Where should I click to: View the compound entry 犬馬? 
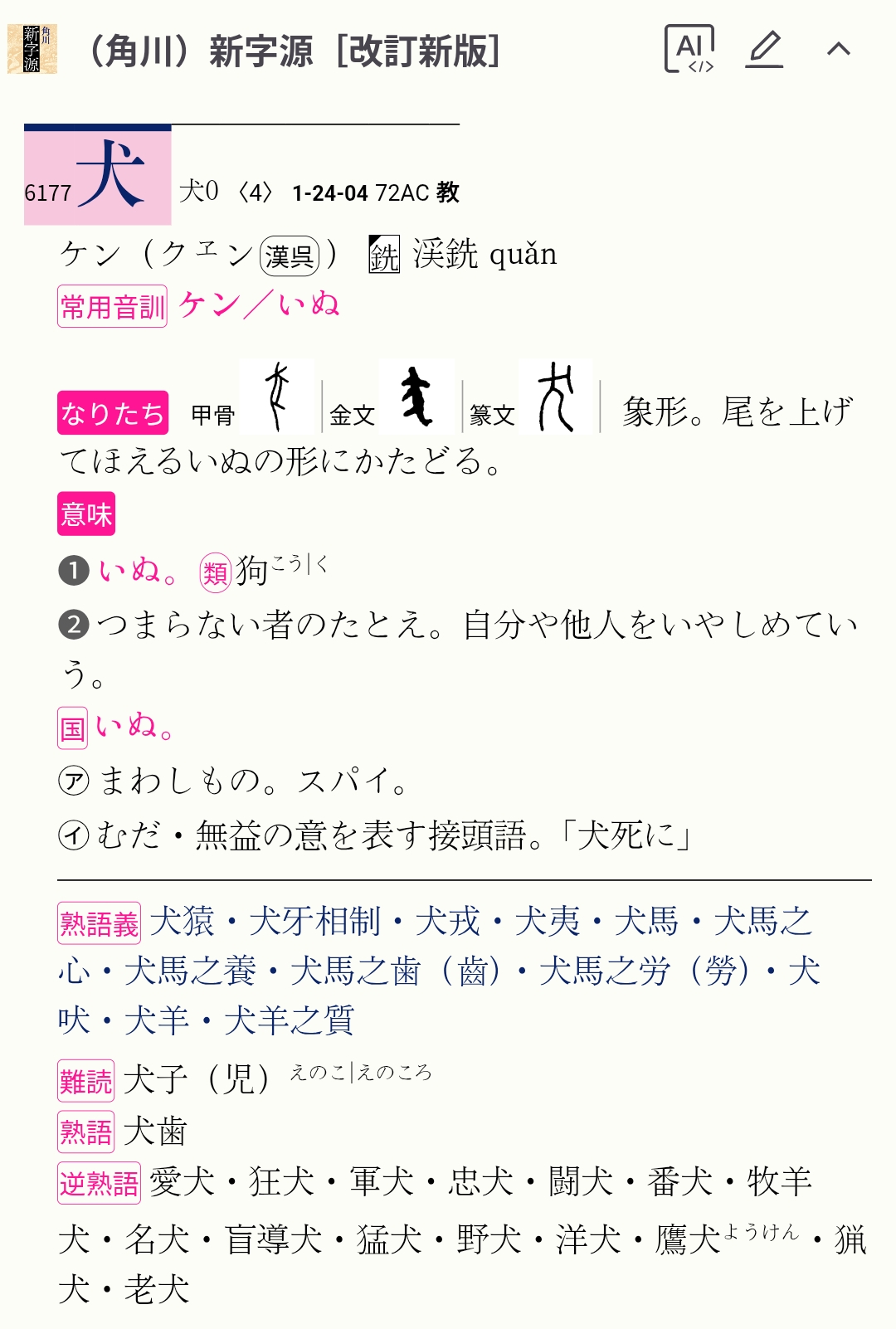647,922
